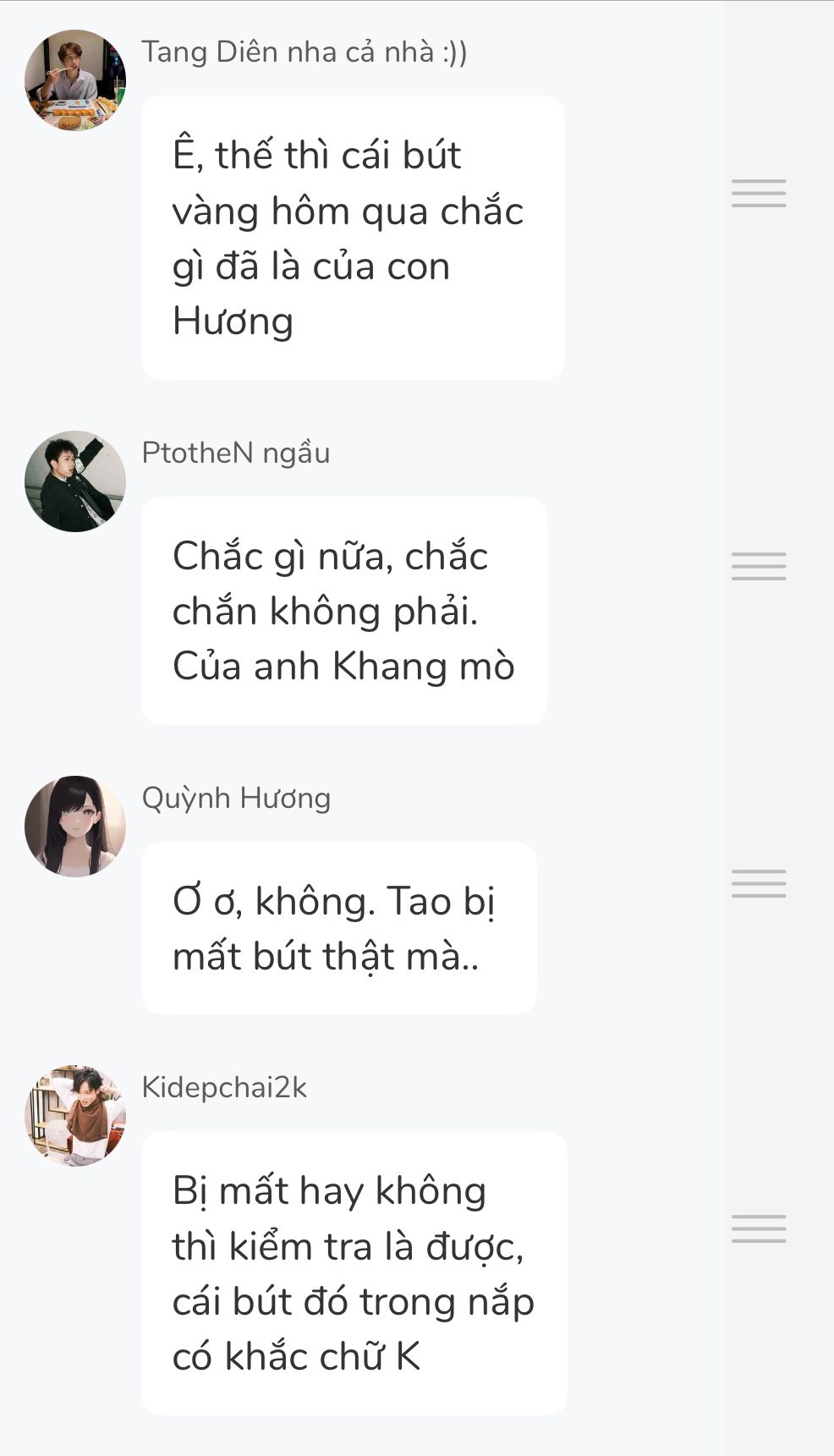Open Kidepchai2k's avatar picture
The image size is (834, 1456).
(75, 1116)
